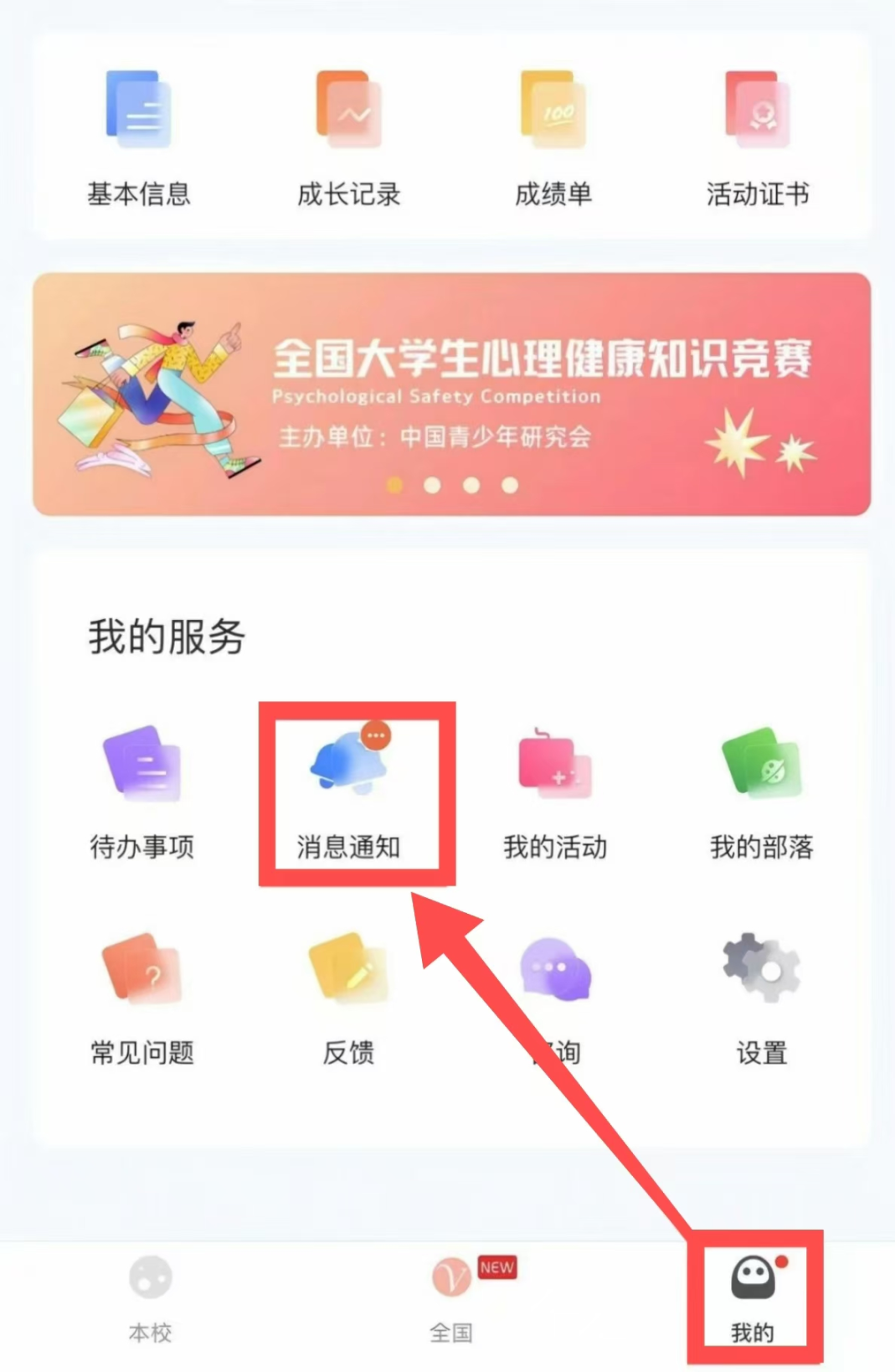Open 设置

761,997
